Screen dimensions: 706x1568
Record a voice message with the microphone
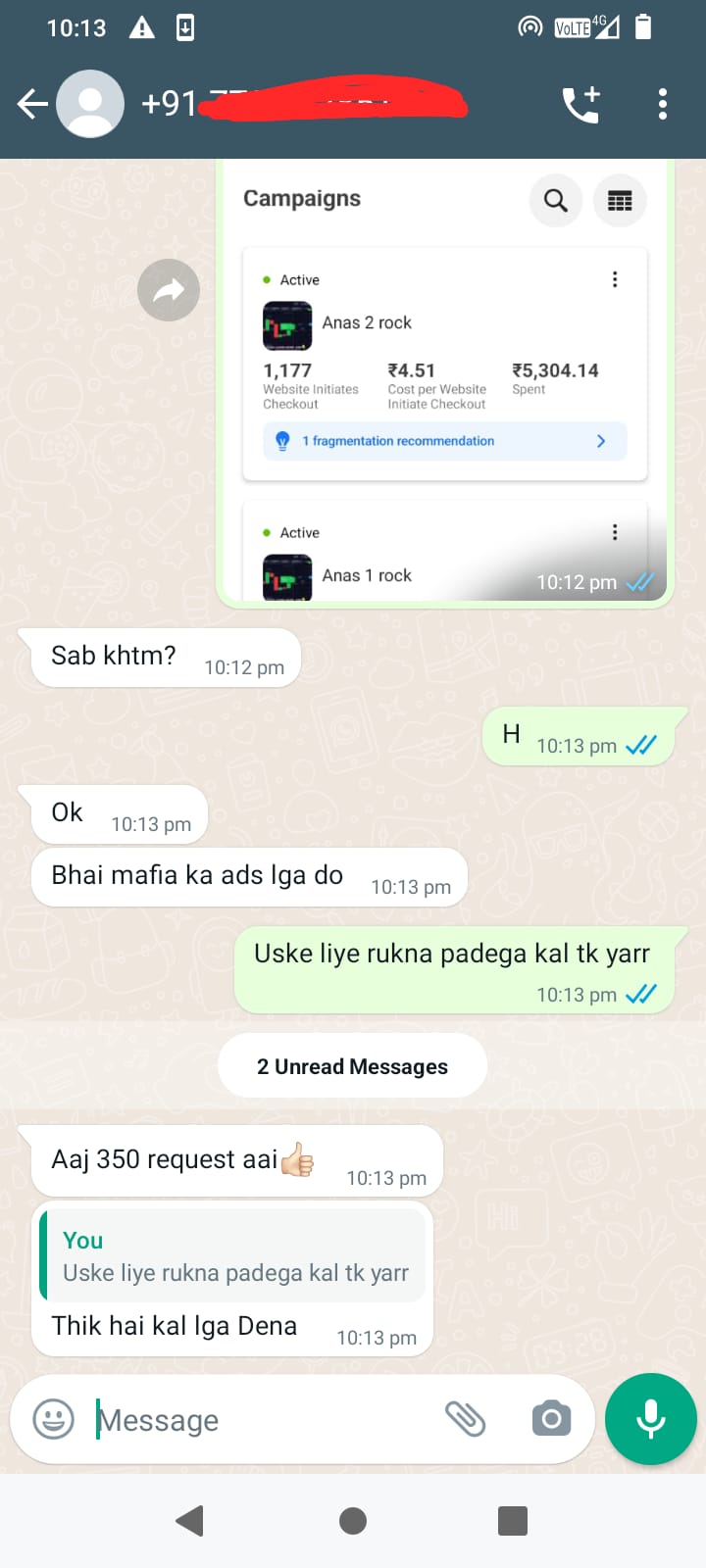tap(651, 1419)
